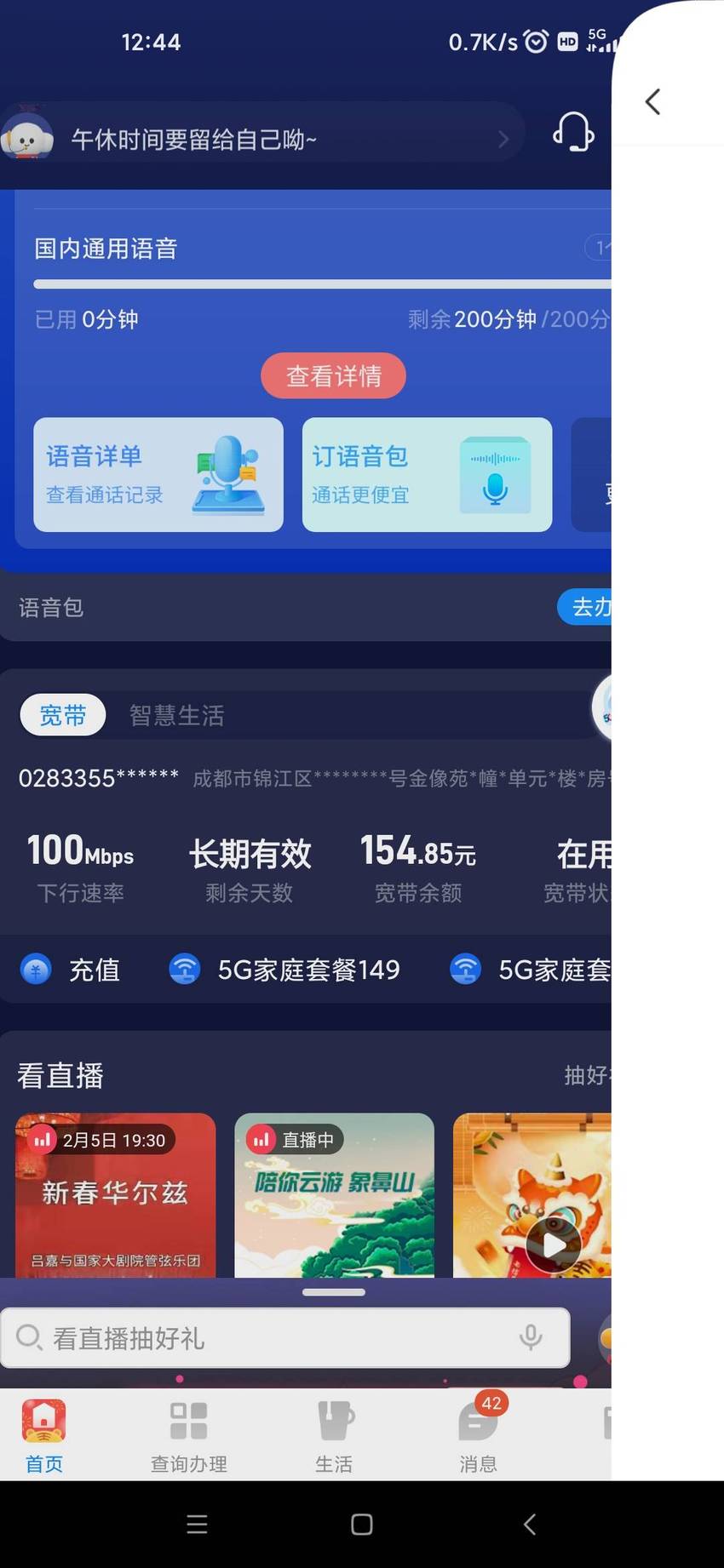Open the customer service headset icon
This screenshot has width=724, height=1568.
[573, 132]
